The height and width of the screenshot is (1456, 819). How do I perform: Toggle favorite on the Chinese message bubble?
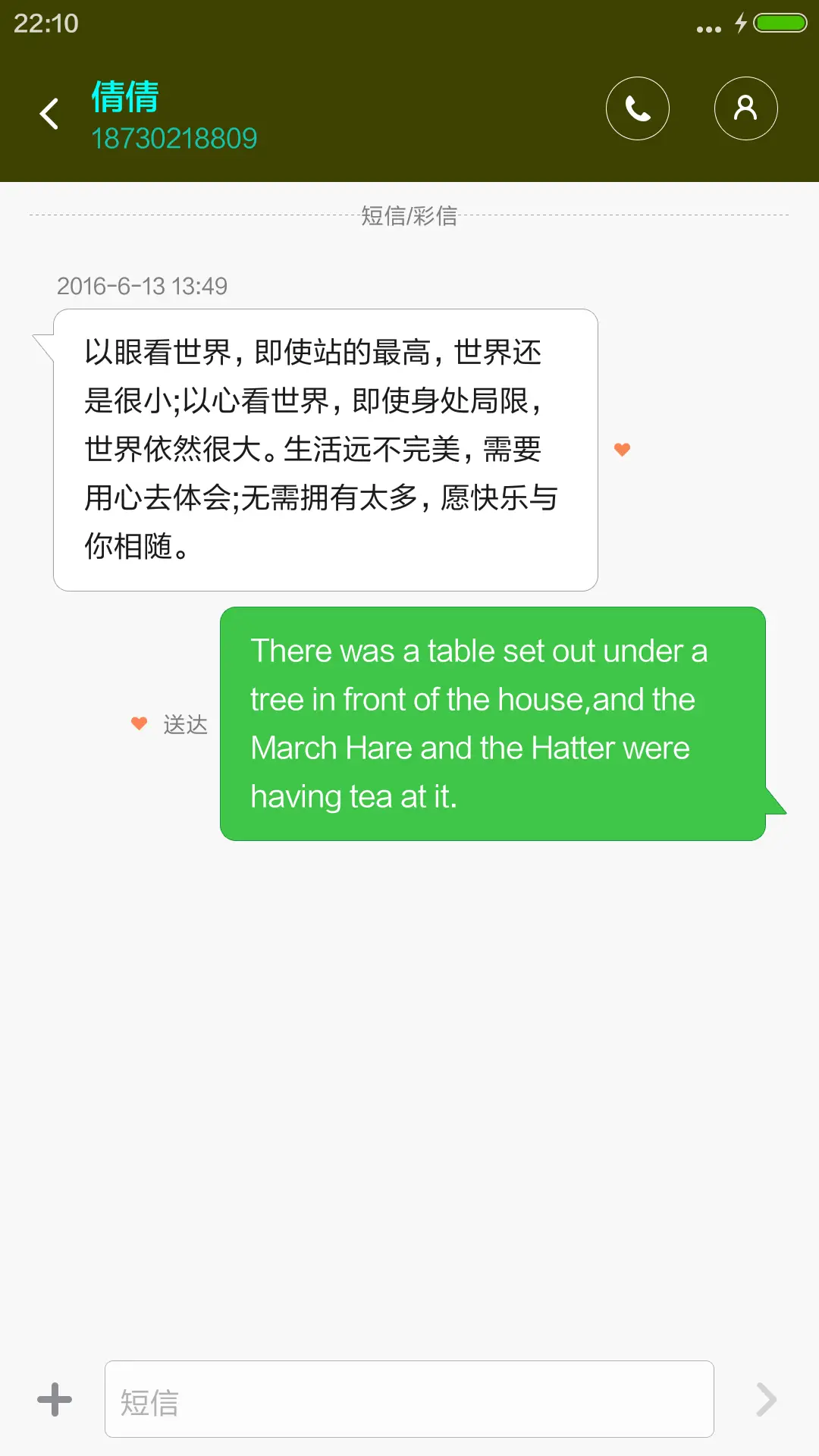click(622, 450)
